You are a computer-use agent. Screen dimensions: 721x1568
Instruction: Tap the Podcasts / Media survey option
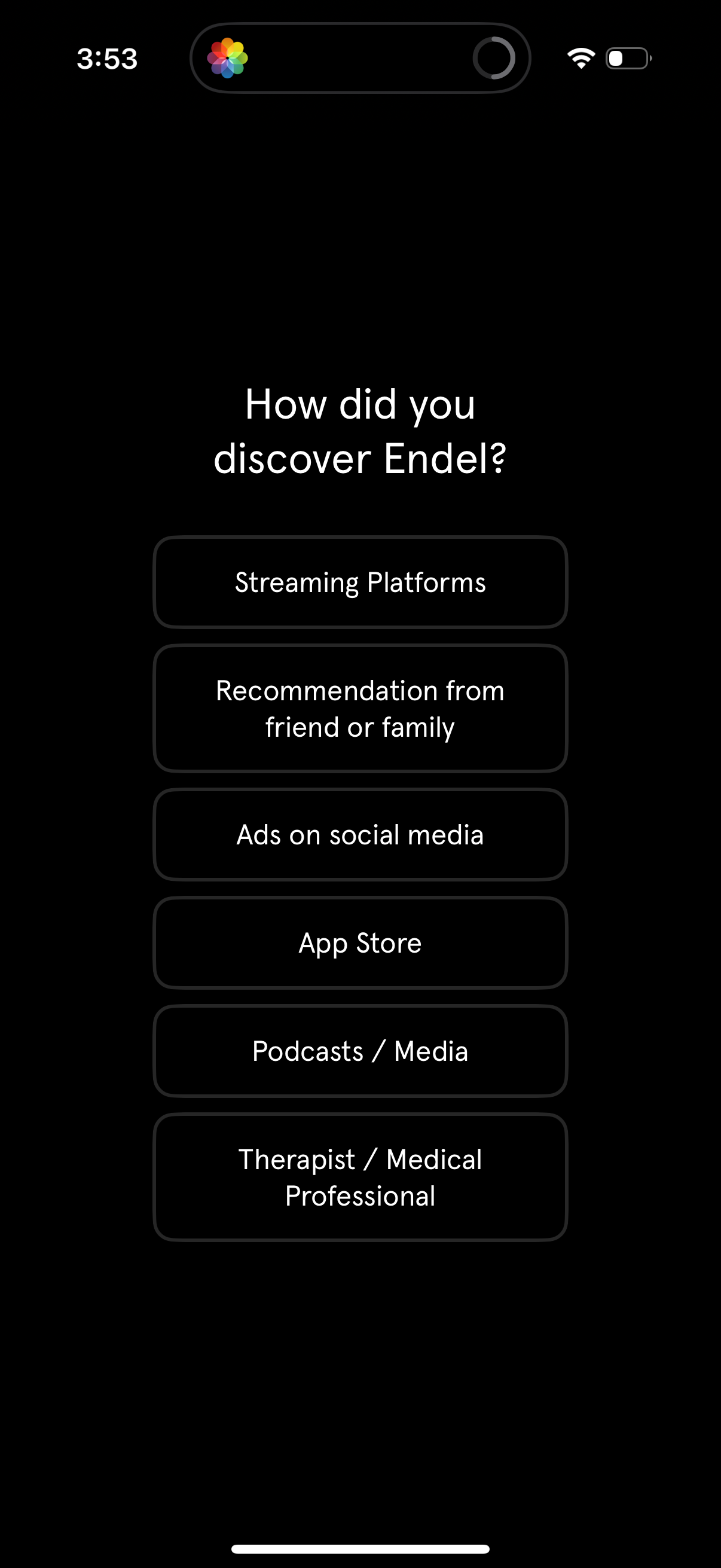(360, 1051)
